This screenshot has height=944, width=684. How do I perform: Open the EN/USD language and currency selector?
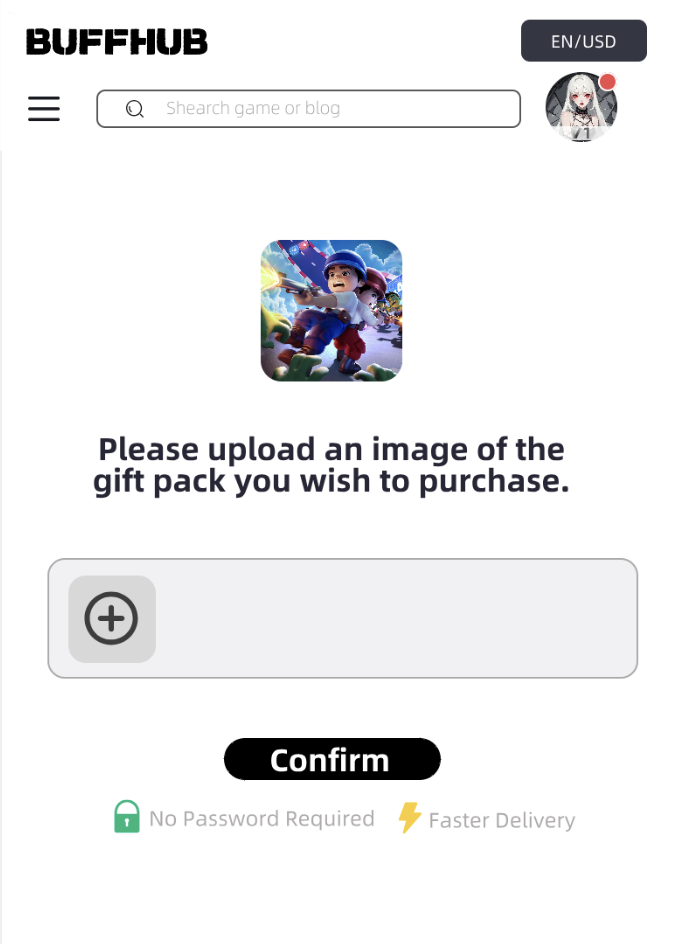pyautogui.click(x=583, y=42)
